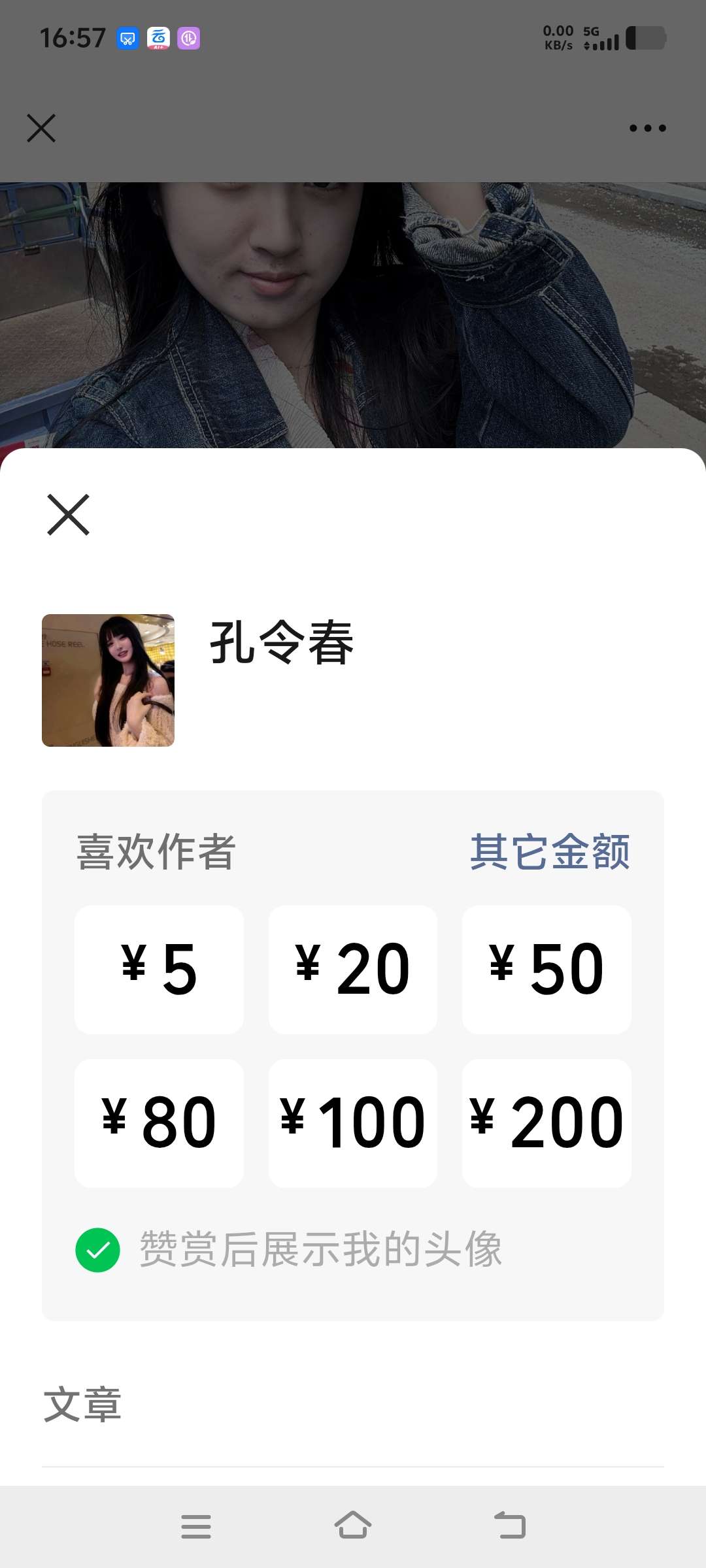Pick the ¥200 reward amount
Viewport: 706px width, 1568px height.
point(546,1122)
